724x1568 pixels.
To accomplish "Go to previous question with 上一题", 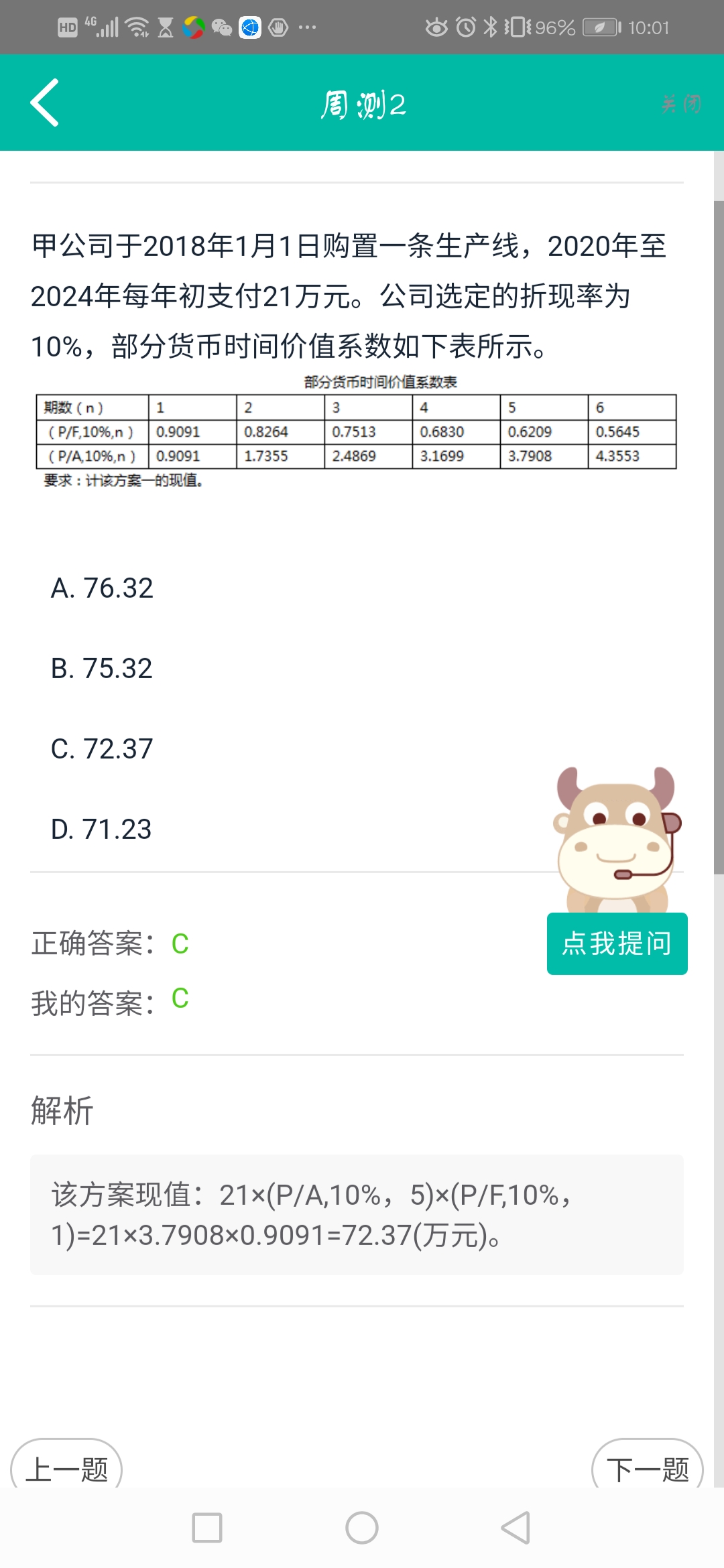I will click(67, 1469).
